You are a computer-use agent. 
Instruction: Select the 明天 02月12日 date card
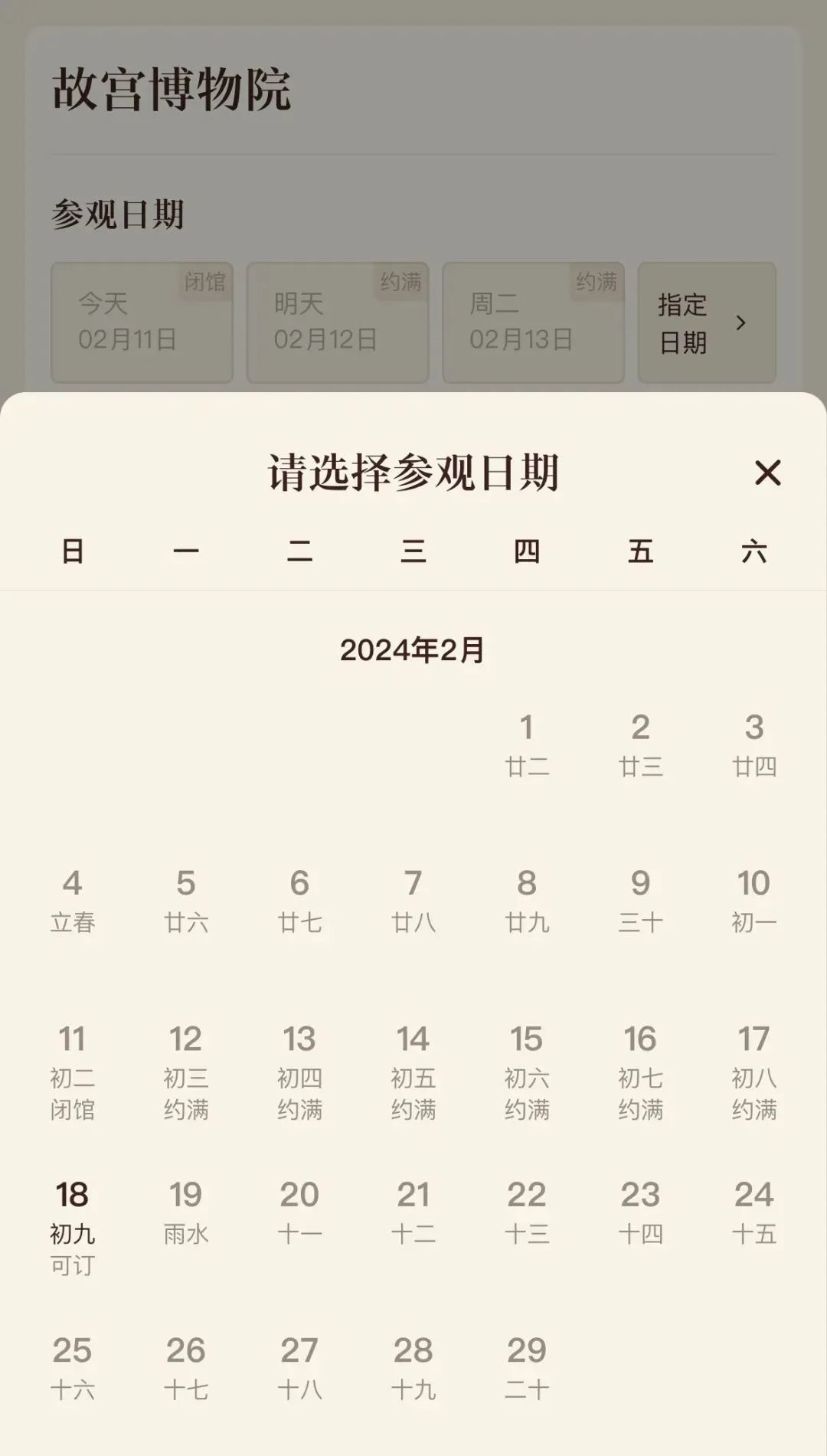337,322
